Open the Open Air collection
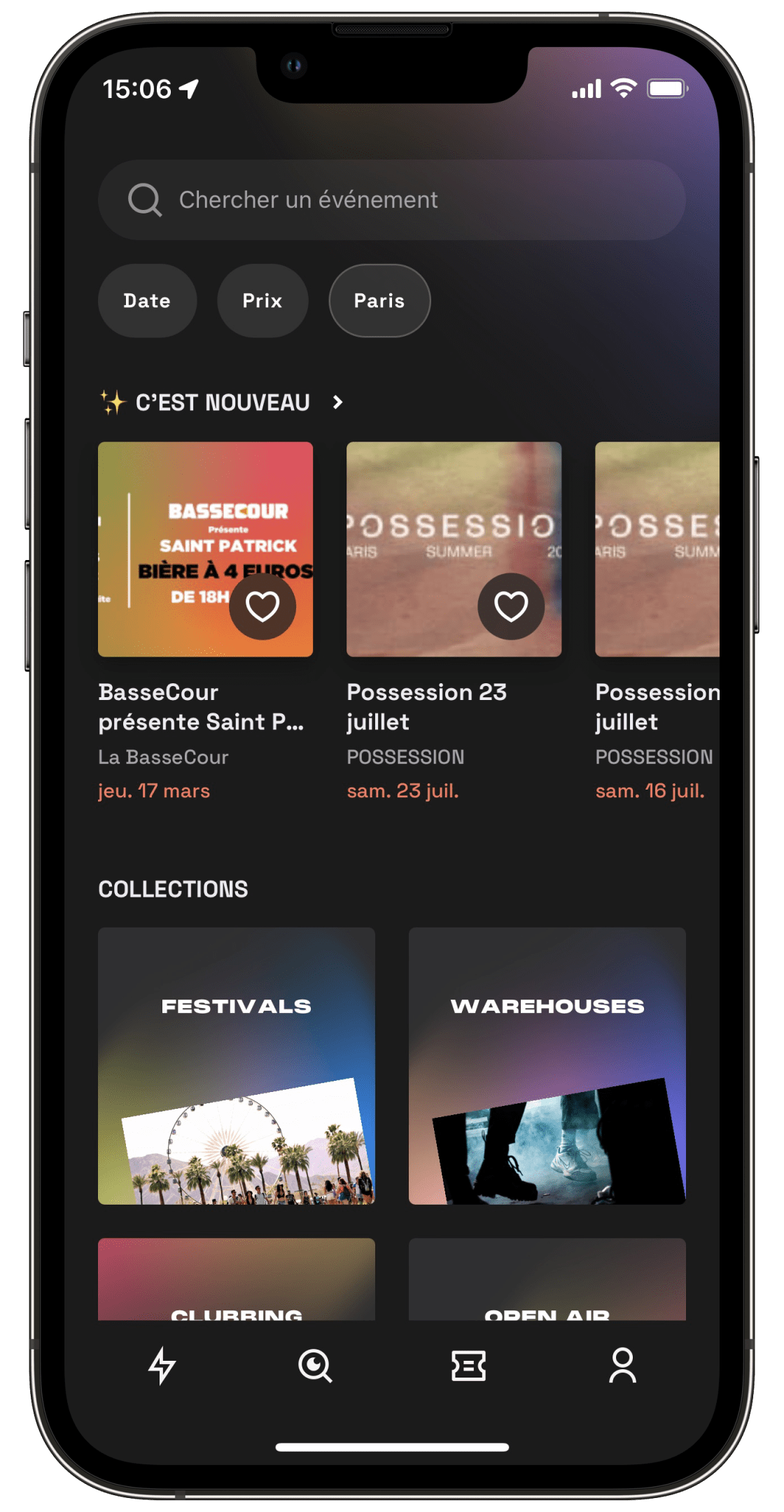Image resolution: width=784 pixels, height=1512 pixels. 547,1281
